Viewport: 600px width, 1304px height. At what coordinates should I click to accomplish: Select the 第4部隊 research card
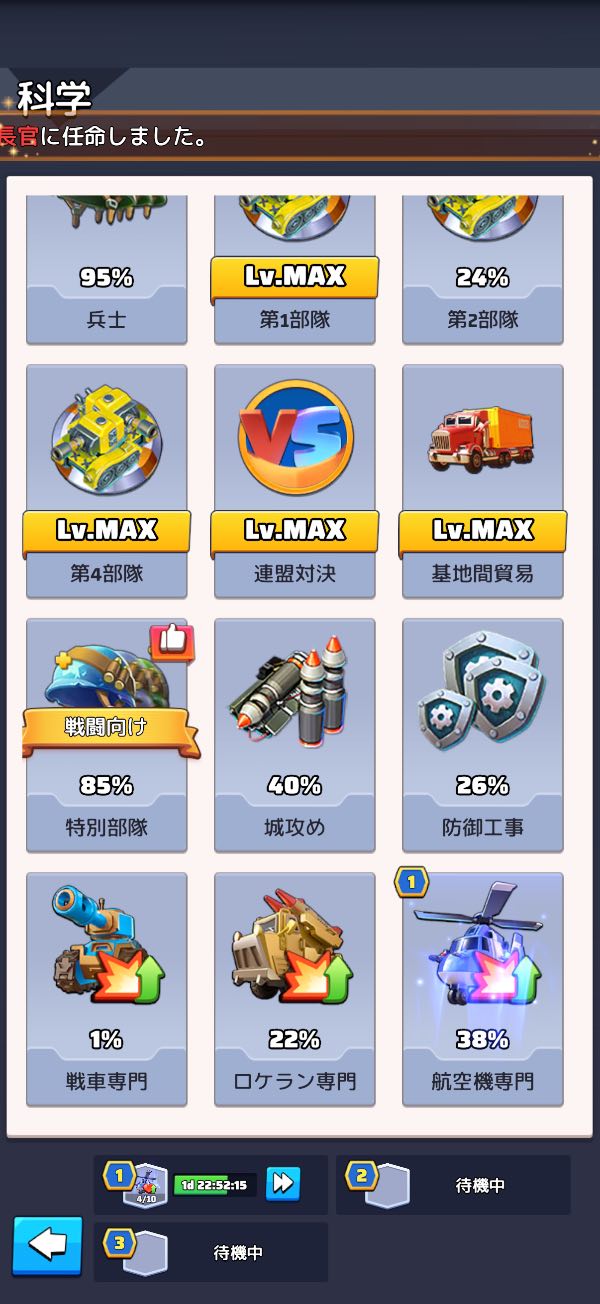click(106, 480)
